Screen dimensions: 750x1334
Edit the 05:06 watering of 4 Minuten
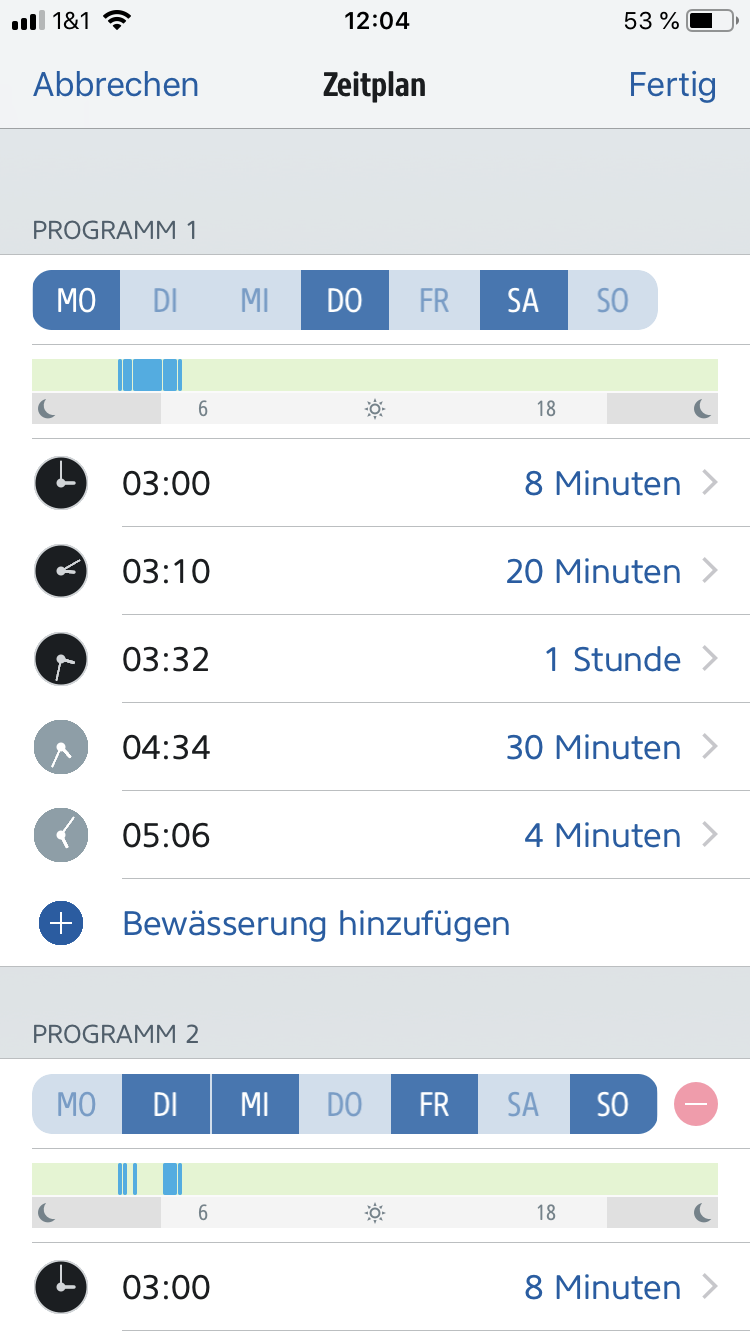[x=375, y=835]
